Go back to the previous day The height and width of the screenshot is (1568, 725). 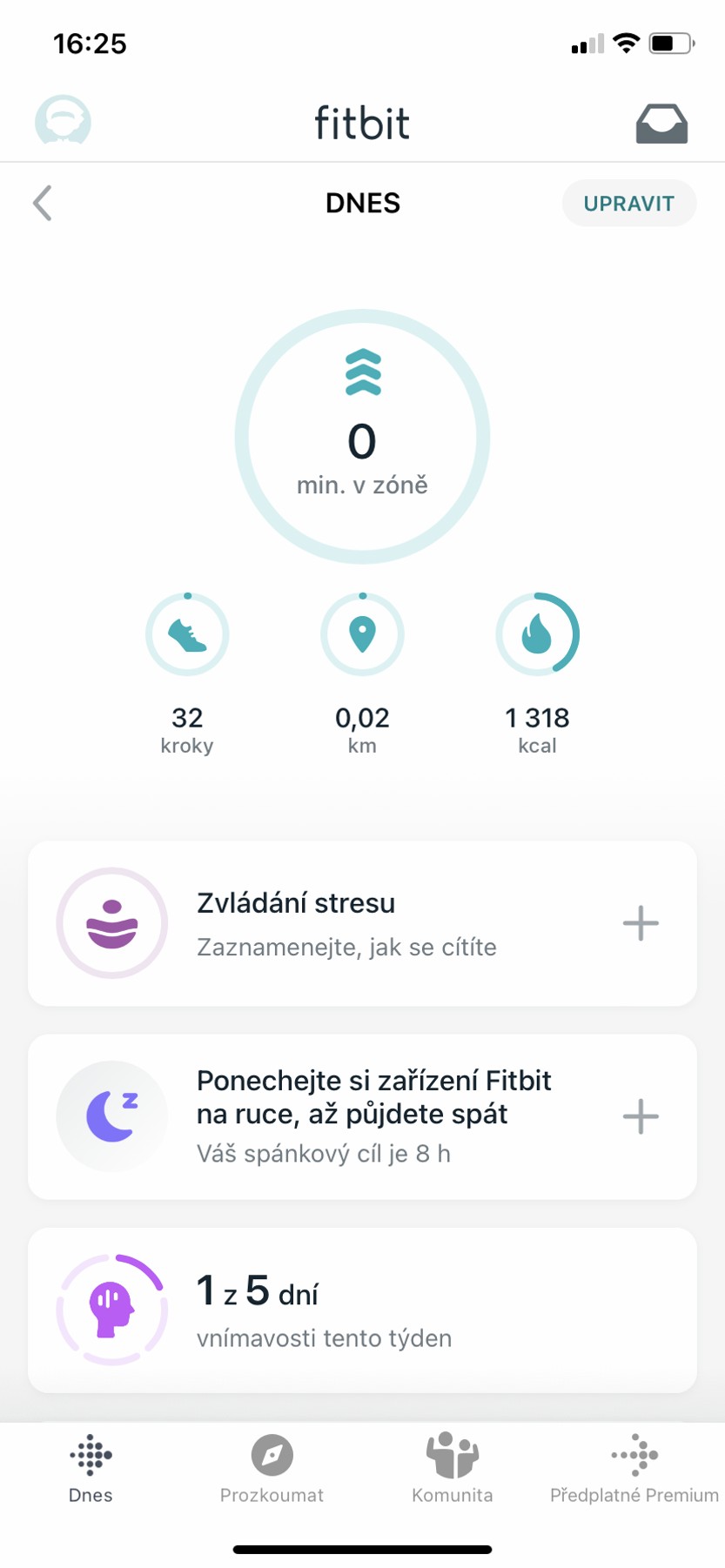click(43, 203)
